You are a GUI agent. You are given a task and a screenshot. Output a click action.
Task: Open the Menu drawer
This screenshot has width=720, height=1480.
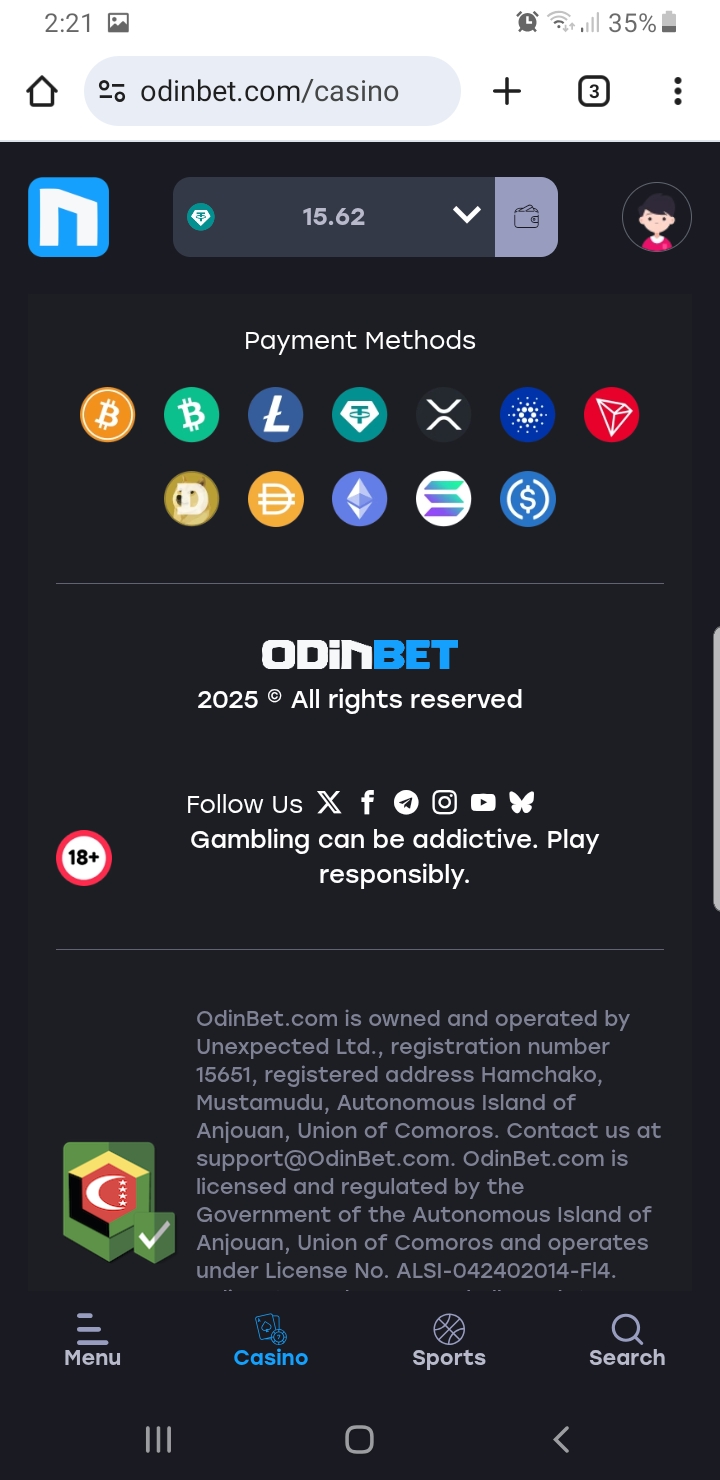click(92, 1340)
